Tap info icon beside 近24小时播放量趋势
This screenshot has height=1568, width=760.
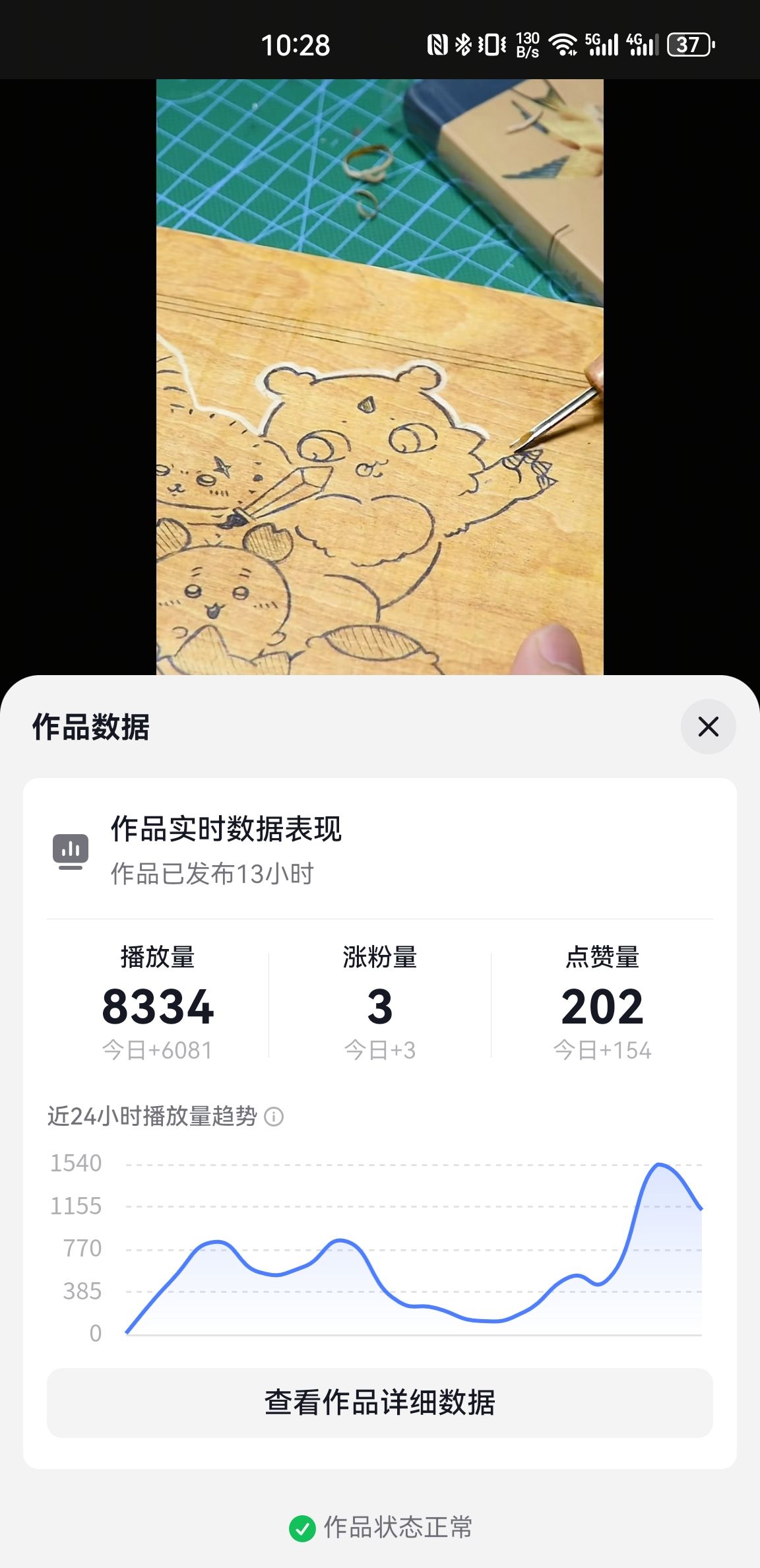(274, 1117)
